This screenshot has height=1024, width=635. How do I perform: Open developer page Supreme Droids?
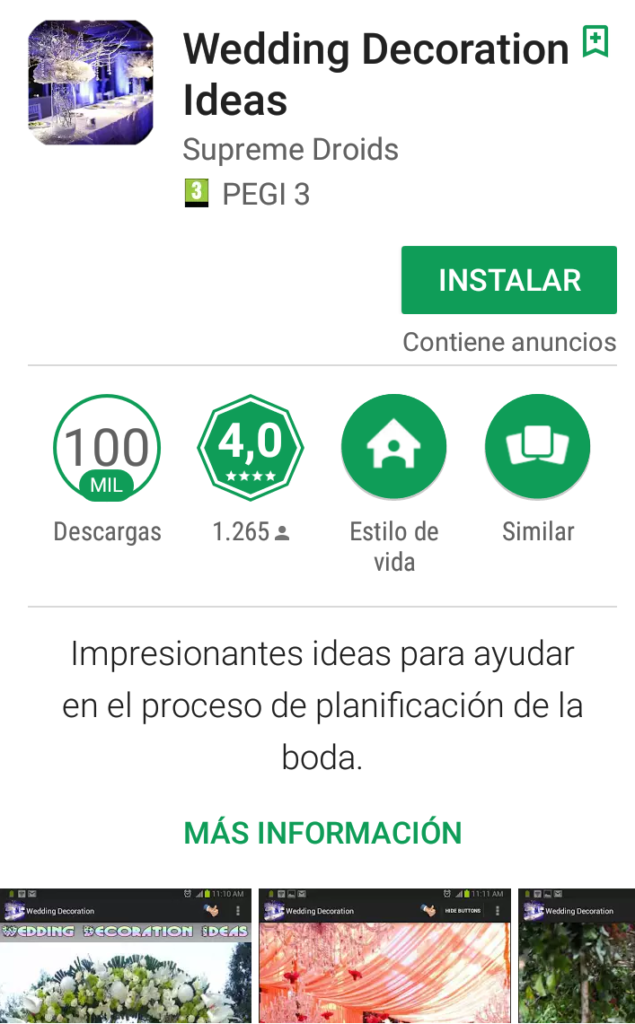[x=290, y=150]
